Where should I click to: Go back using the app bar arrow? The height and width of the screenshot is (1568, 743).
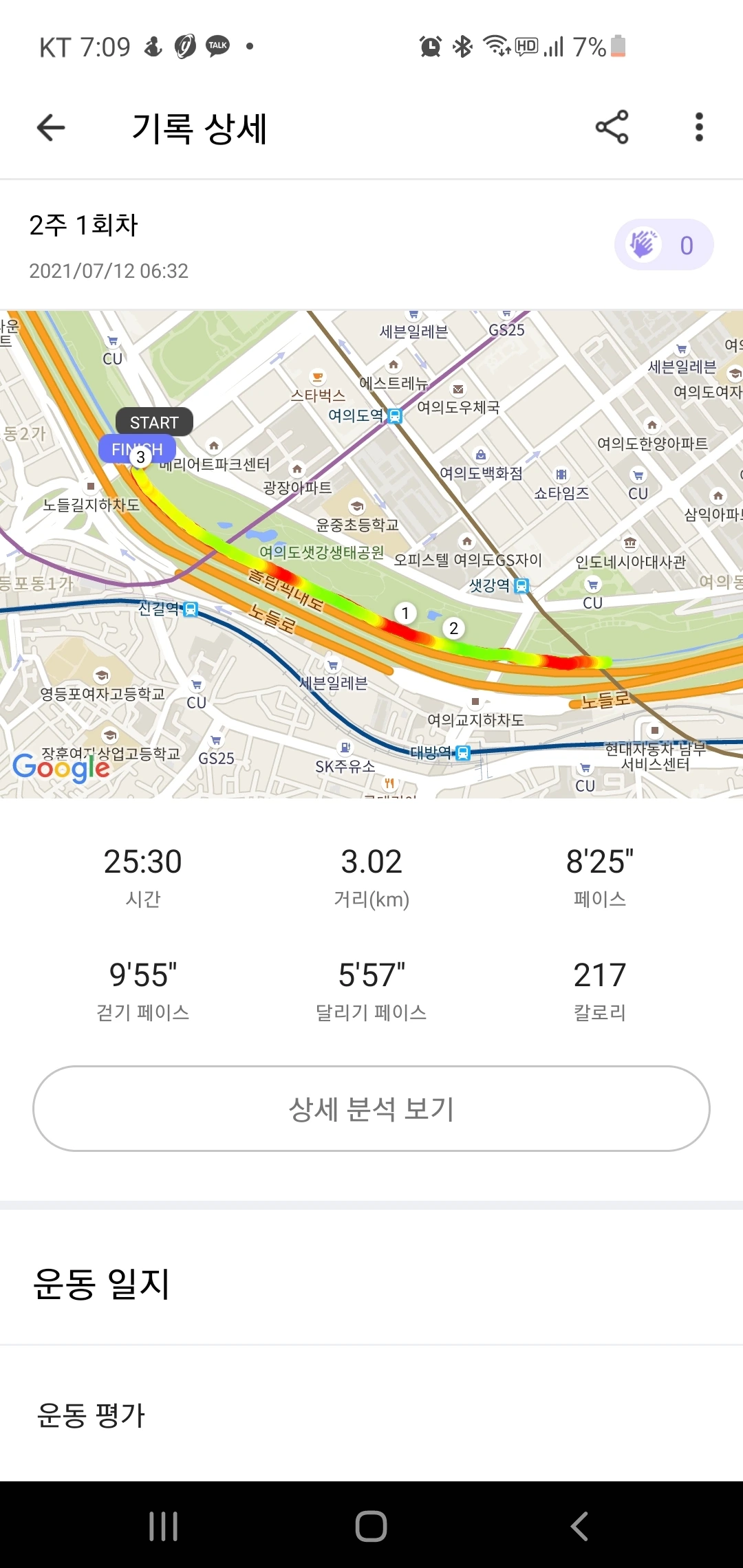51,128
